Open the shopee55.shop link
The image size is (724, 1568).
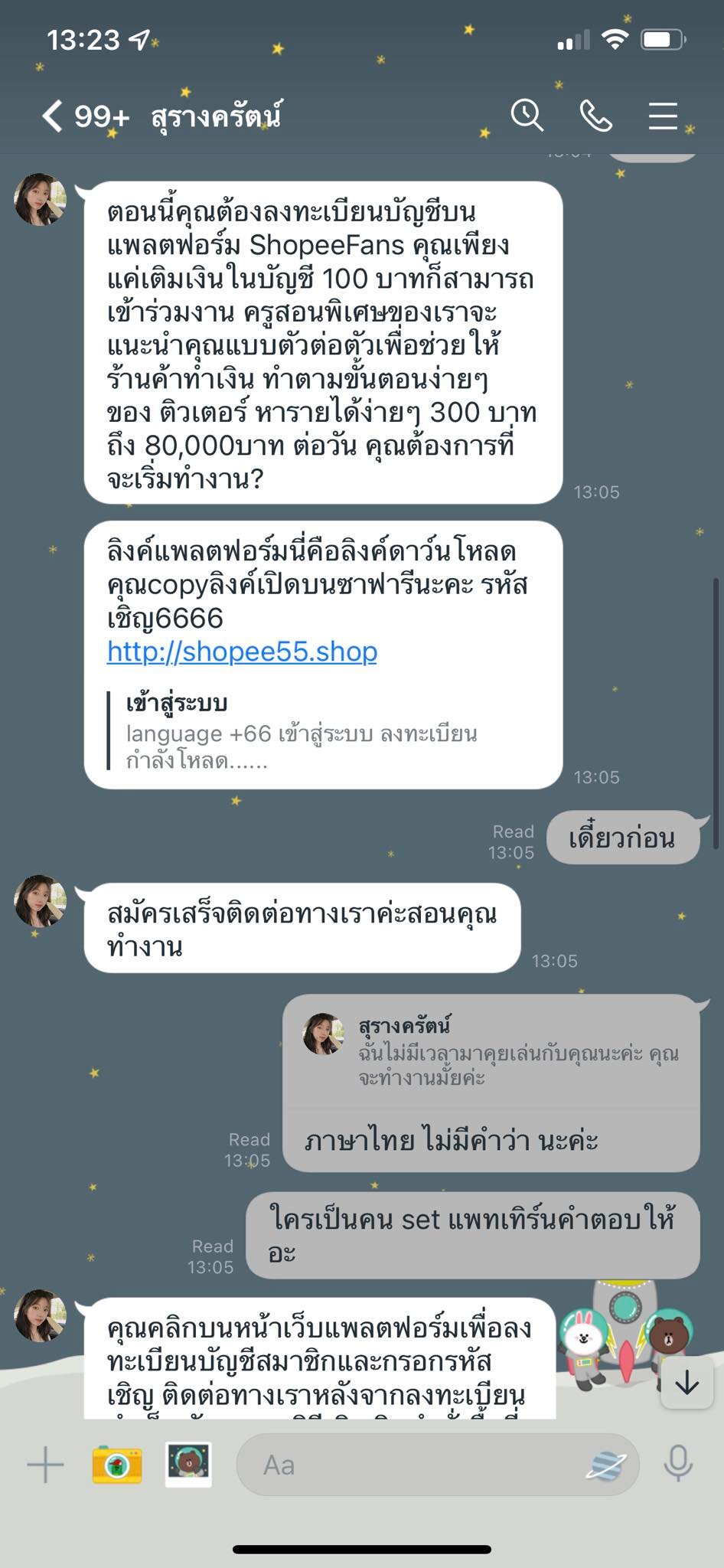coord(242,652)
